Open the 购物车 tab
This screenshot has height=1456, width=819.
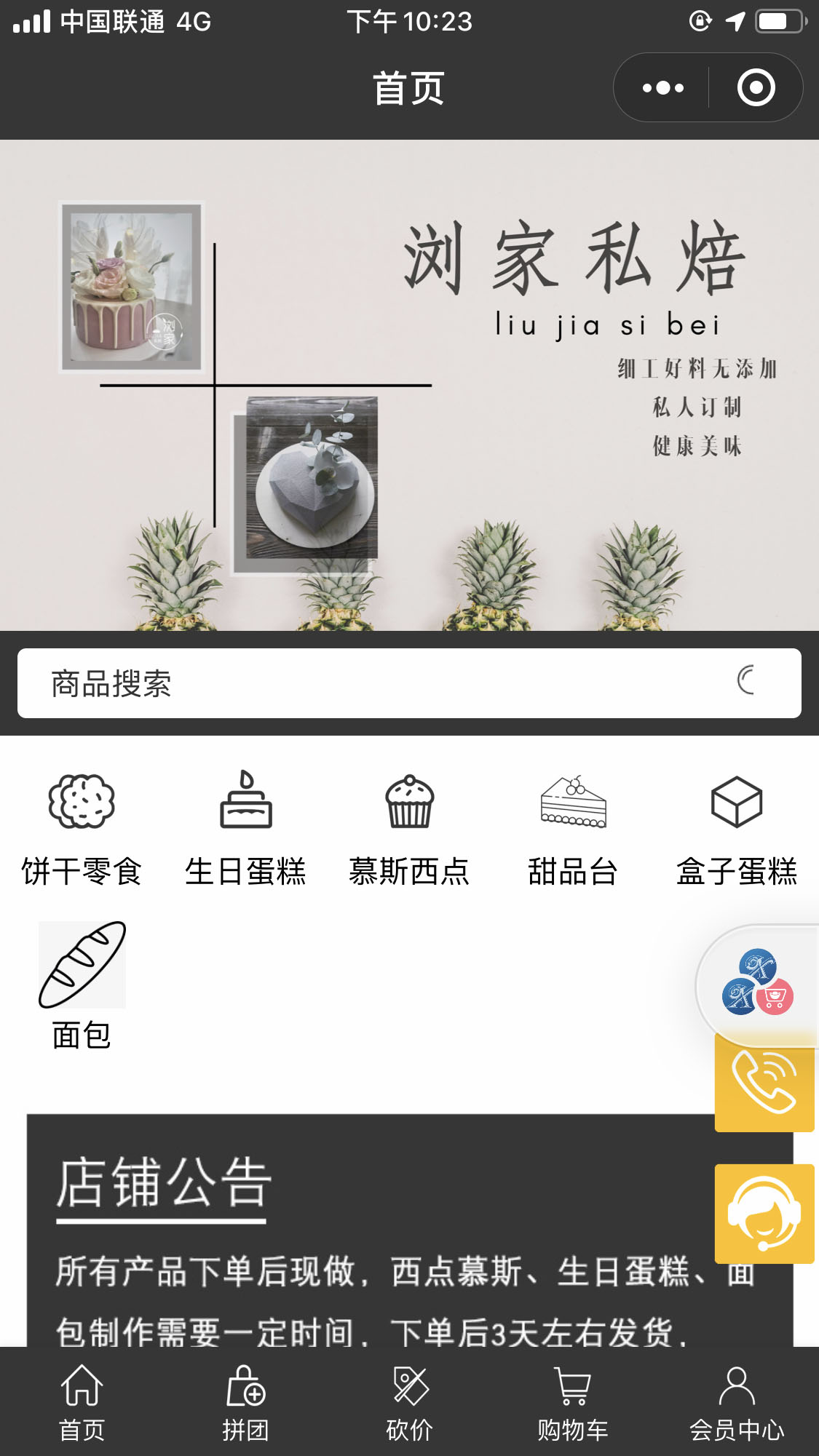click(x=573, y=1401)
